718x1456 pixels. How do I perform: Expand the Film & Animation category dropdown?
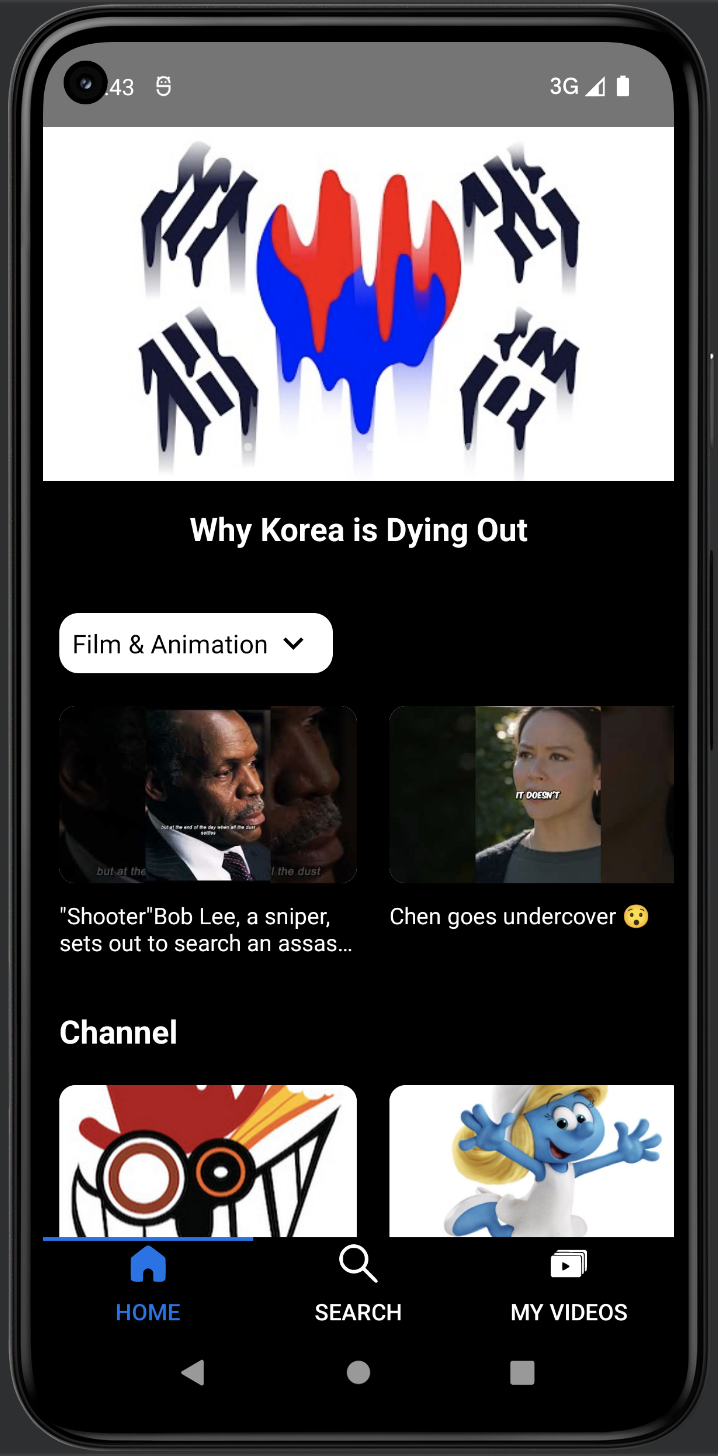(x=196, y=644)
